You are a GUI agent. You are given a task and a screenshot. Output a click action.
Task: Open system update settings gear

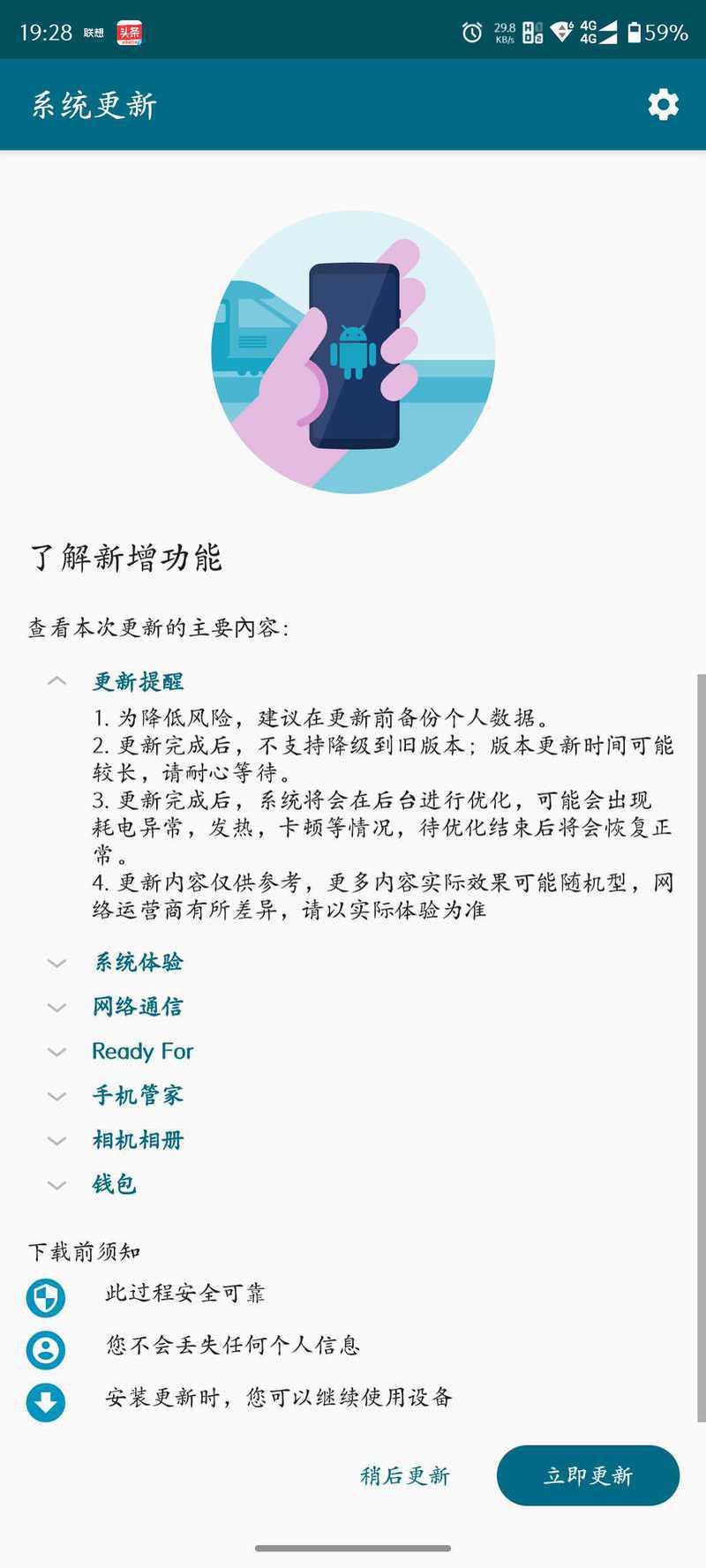tap(663, 105)
